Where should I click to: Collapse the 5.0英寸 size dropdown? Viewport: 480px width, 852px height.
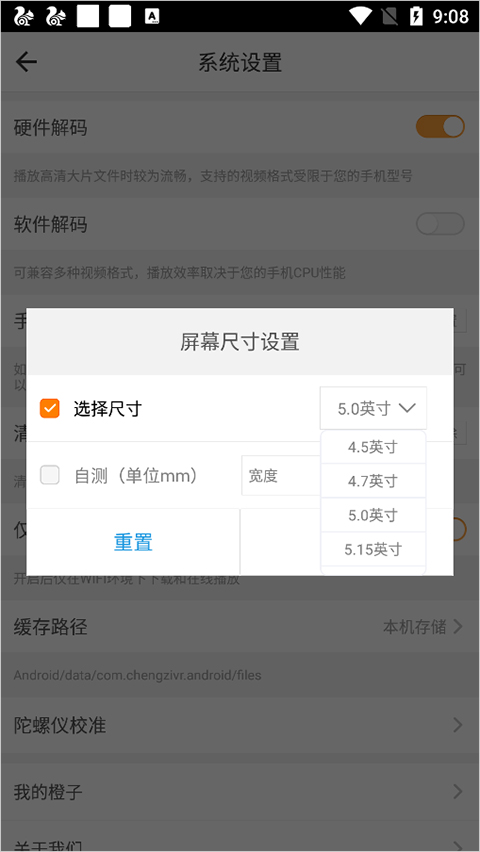point(373,408)
